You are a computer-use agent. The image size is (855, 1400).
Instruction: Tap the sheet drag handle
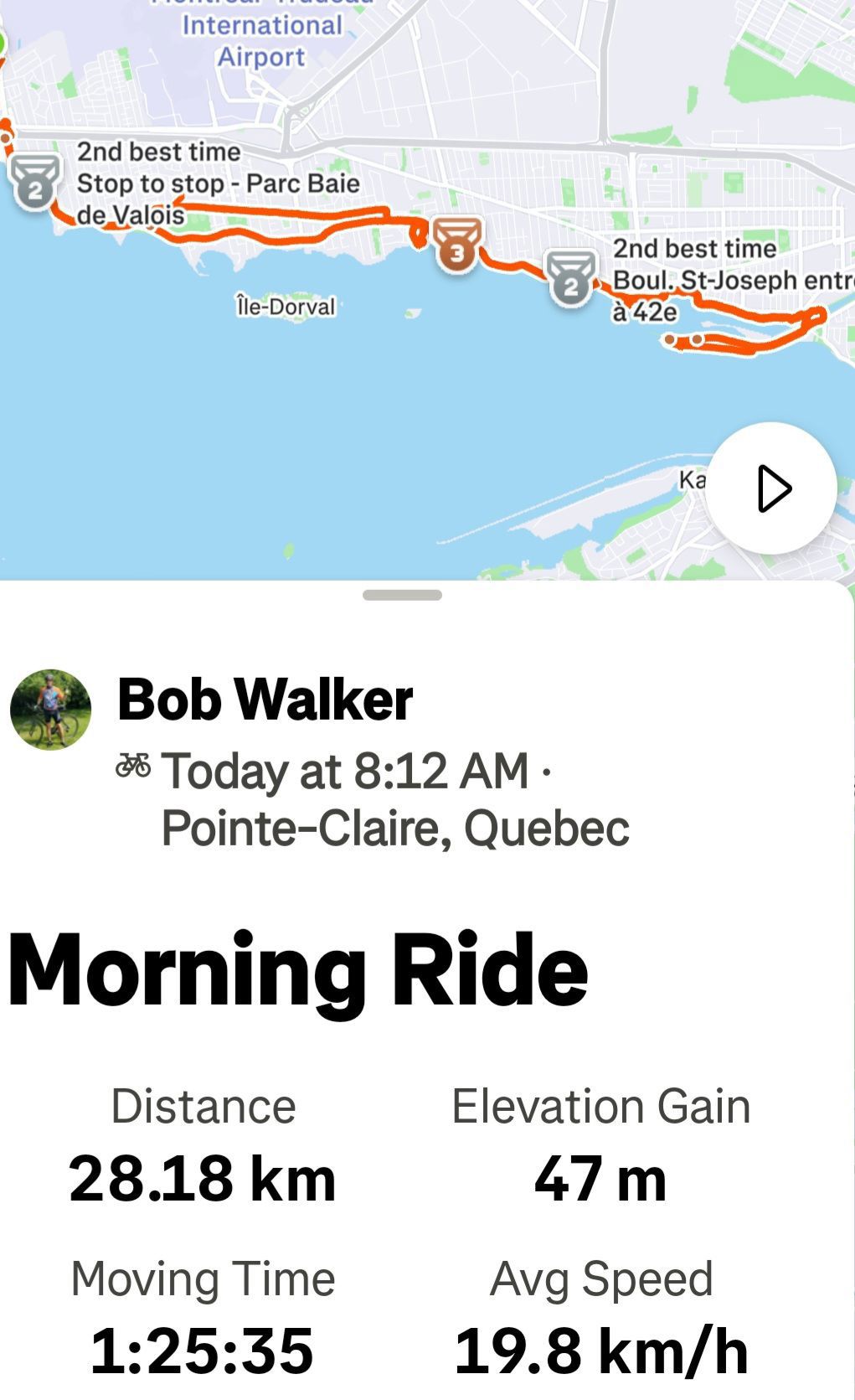402,595
